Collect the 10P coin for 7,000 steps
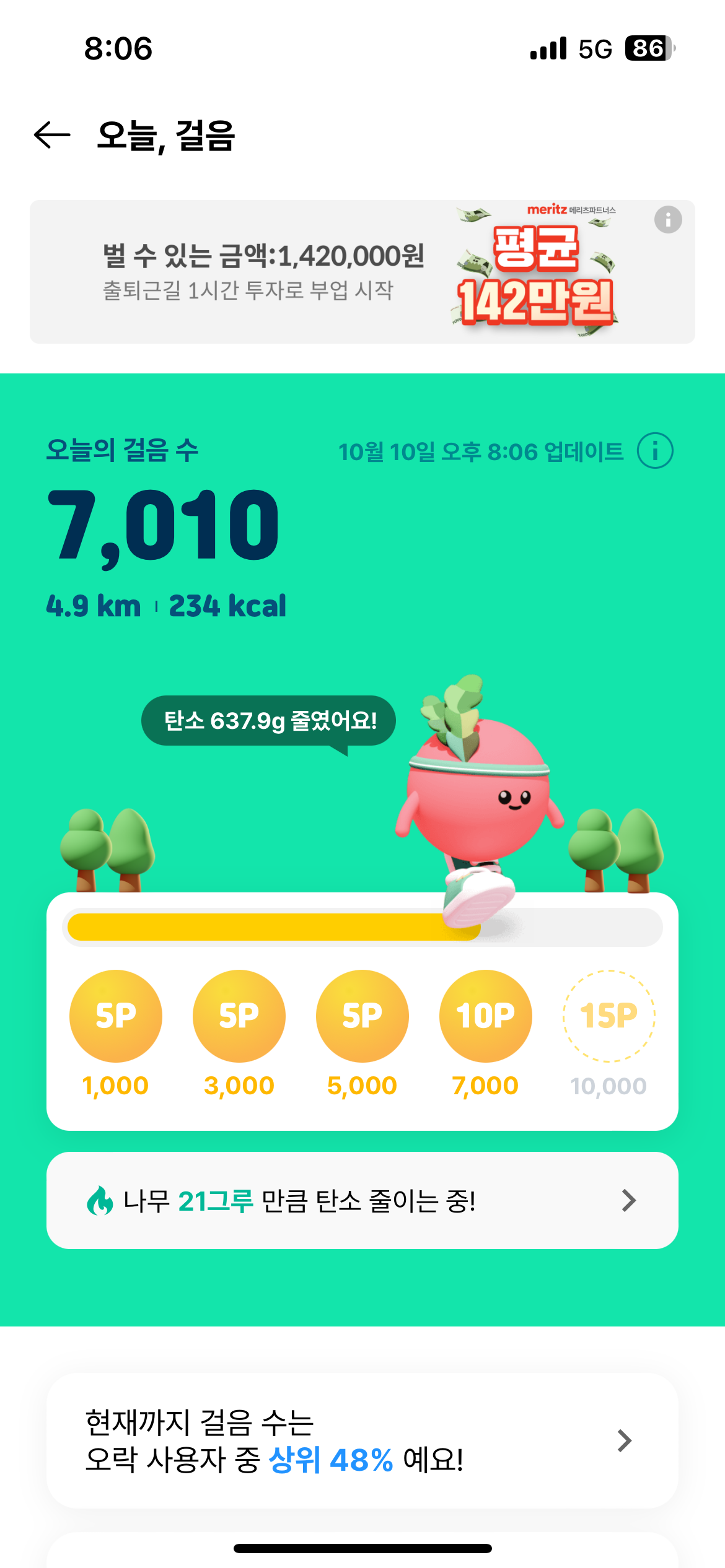Screen dimensions: 725x1568 486,1016
